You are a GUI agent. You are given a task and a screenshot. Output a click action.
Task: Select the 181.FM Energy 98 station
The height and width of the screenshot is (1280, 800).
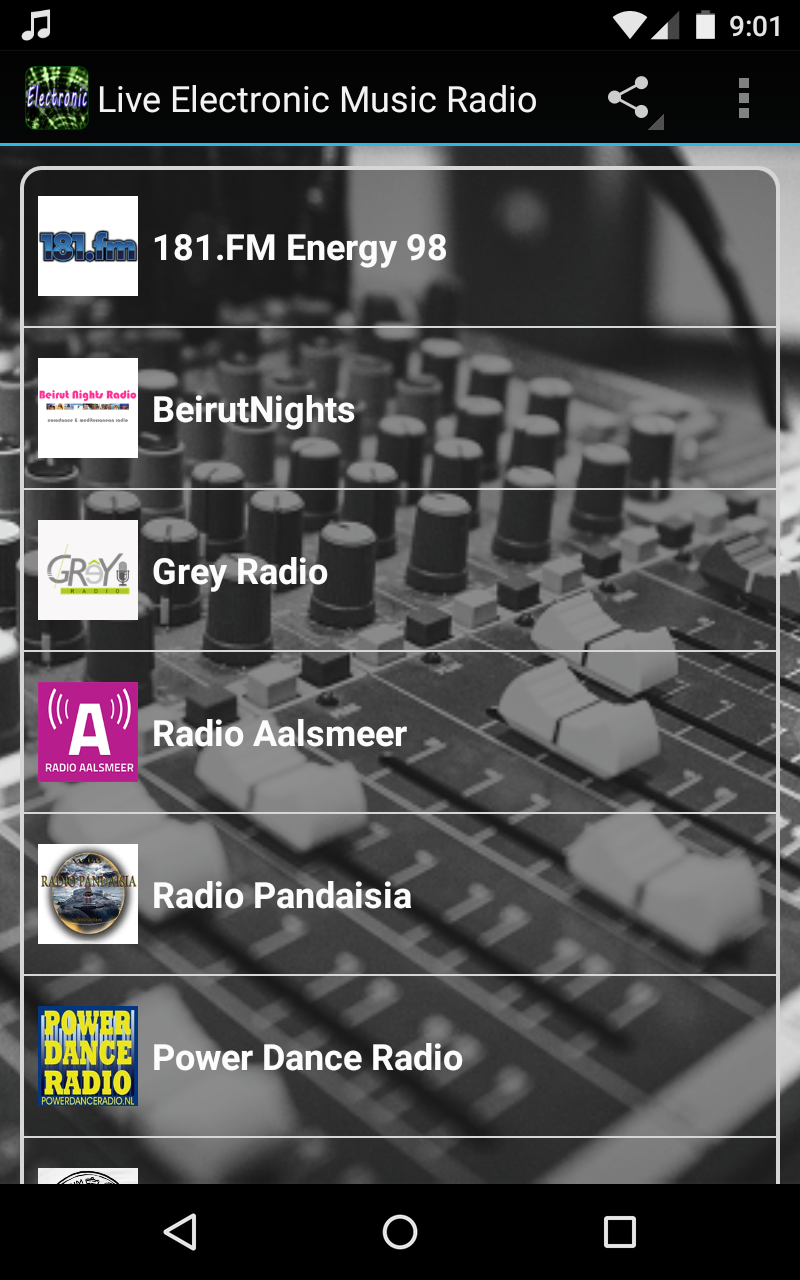point(400,246)
